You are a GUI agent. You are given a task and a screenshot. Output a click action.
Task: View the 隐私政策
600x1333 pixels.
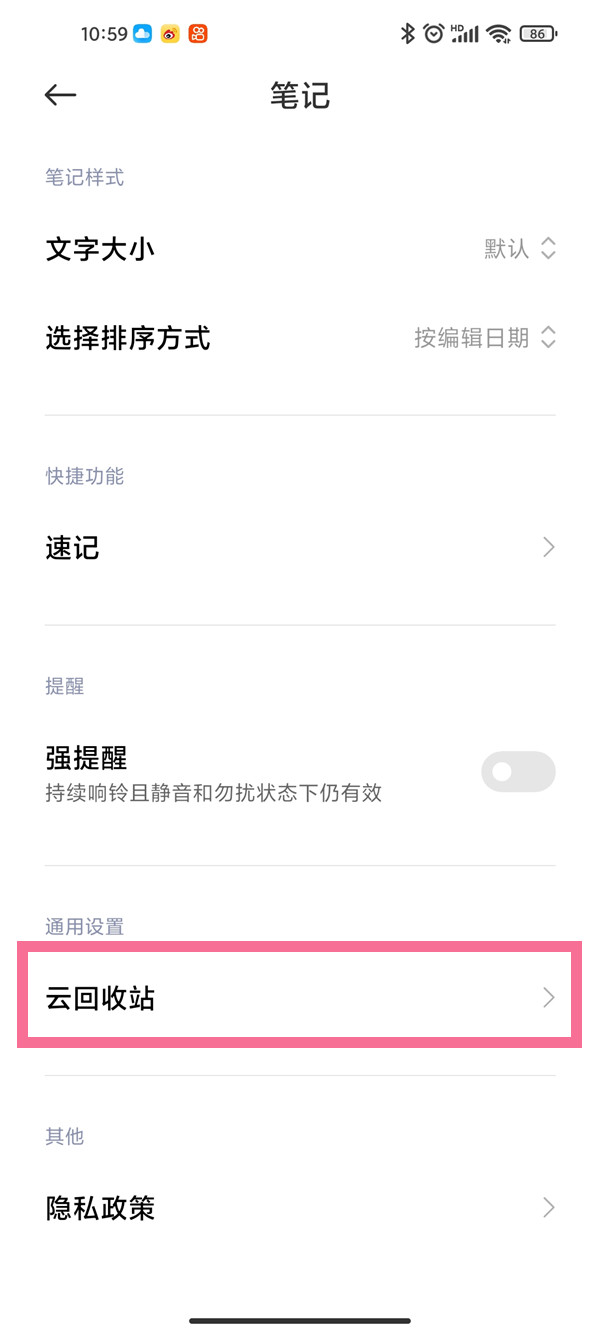[300, 1208]
